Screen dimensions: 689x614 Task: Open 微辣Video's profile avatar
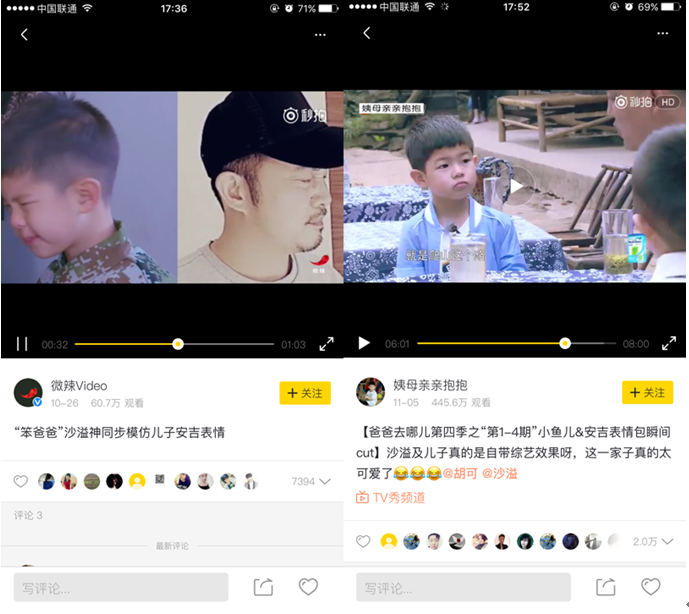[28, 392]
